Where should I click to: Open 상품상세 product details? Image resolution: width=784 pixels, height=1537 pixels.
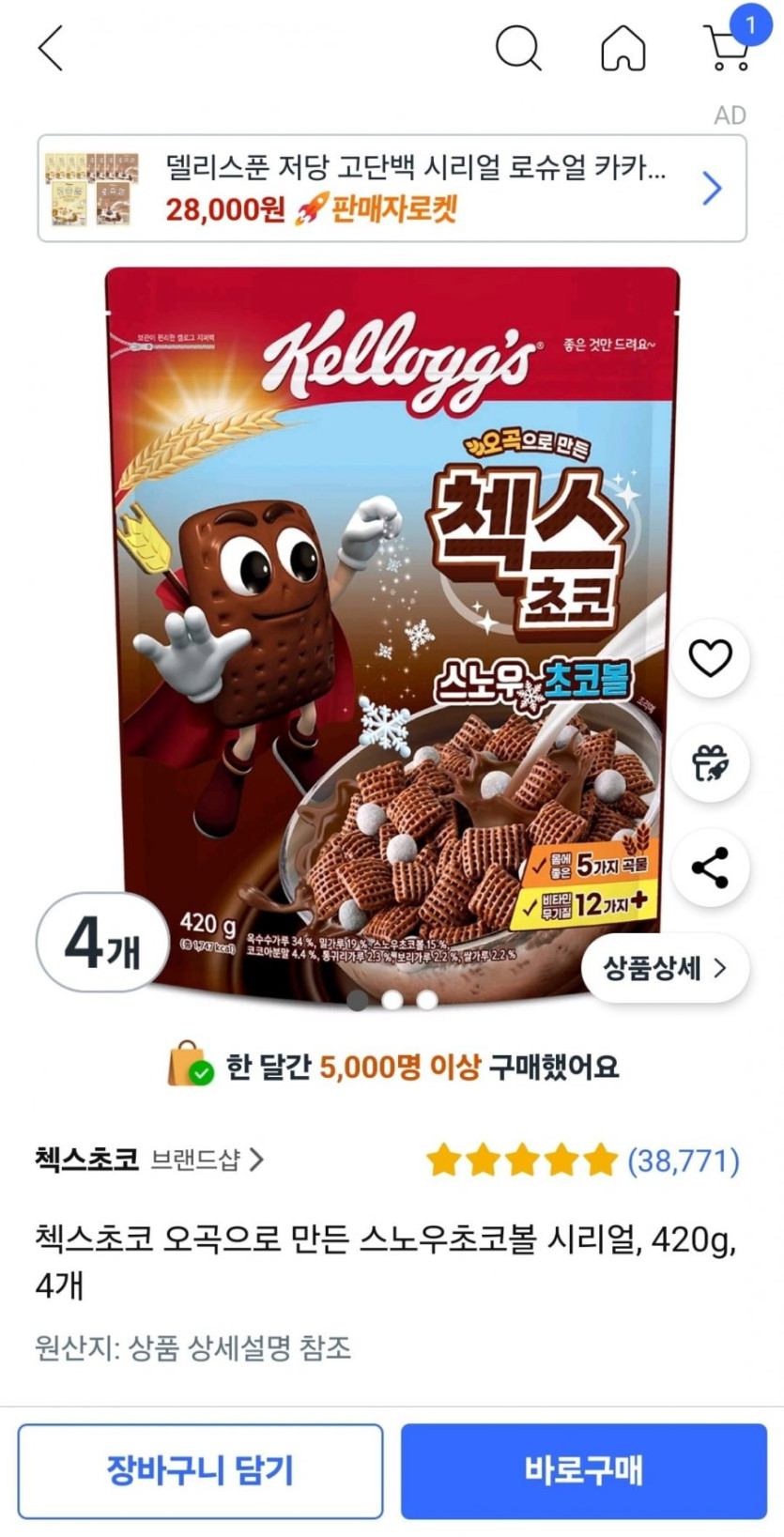[664, 968]
